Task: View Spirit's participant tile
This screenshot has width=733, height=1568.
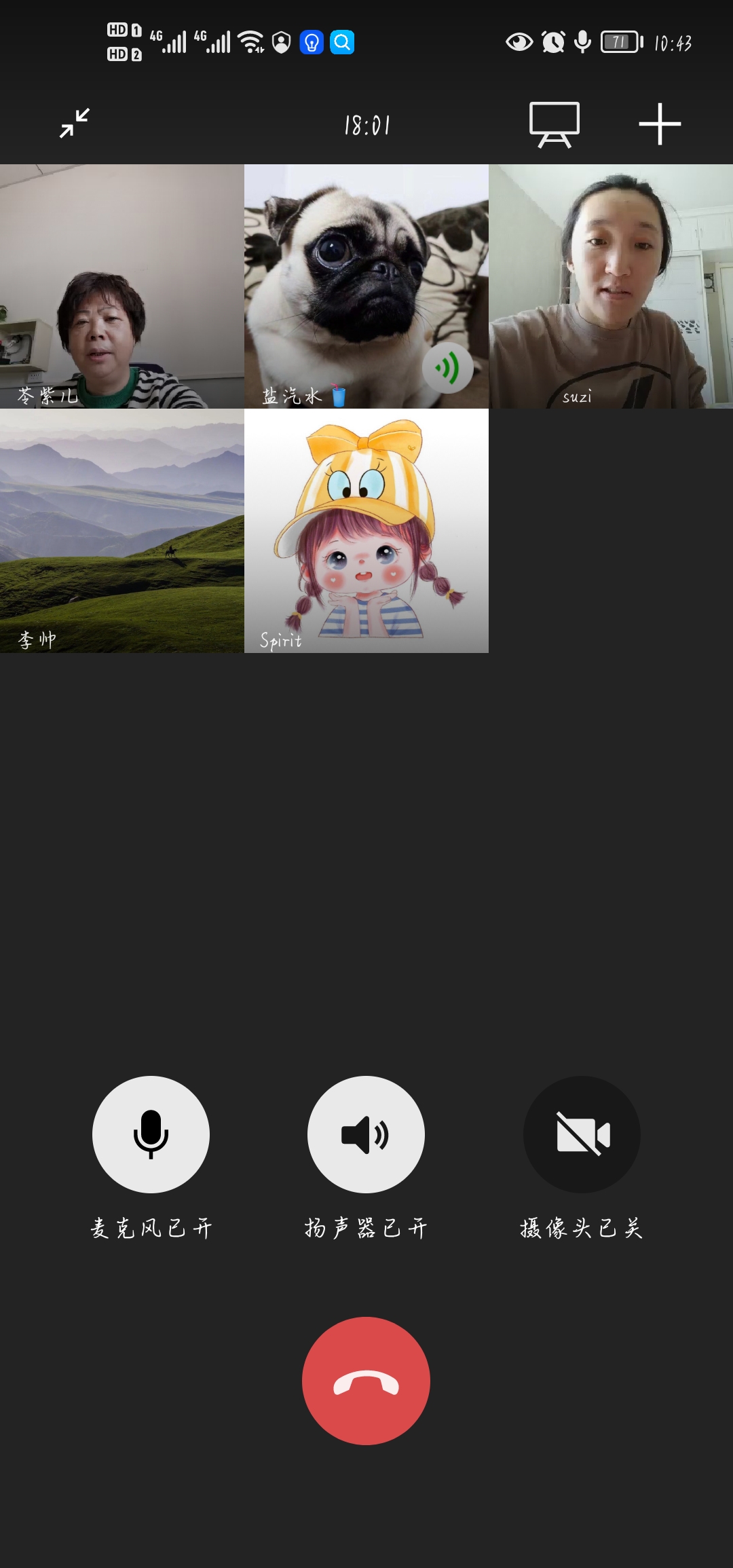Action: [366, 531]
